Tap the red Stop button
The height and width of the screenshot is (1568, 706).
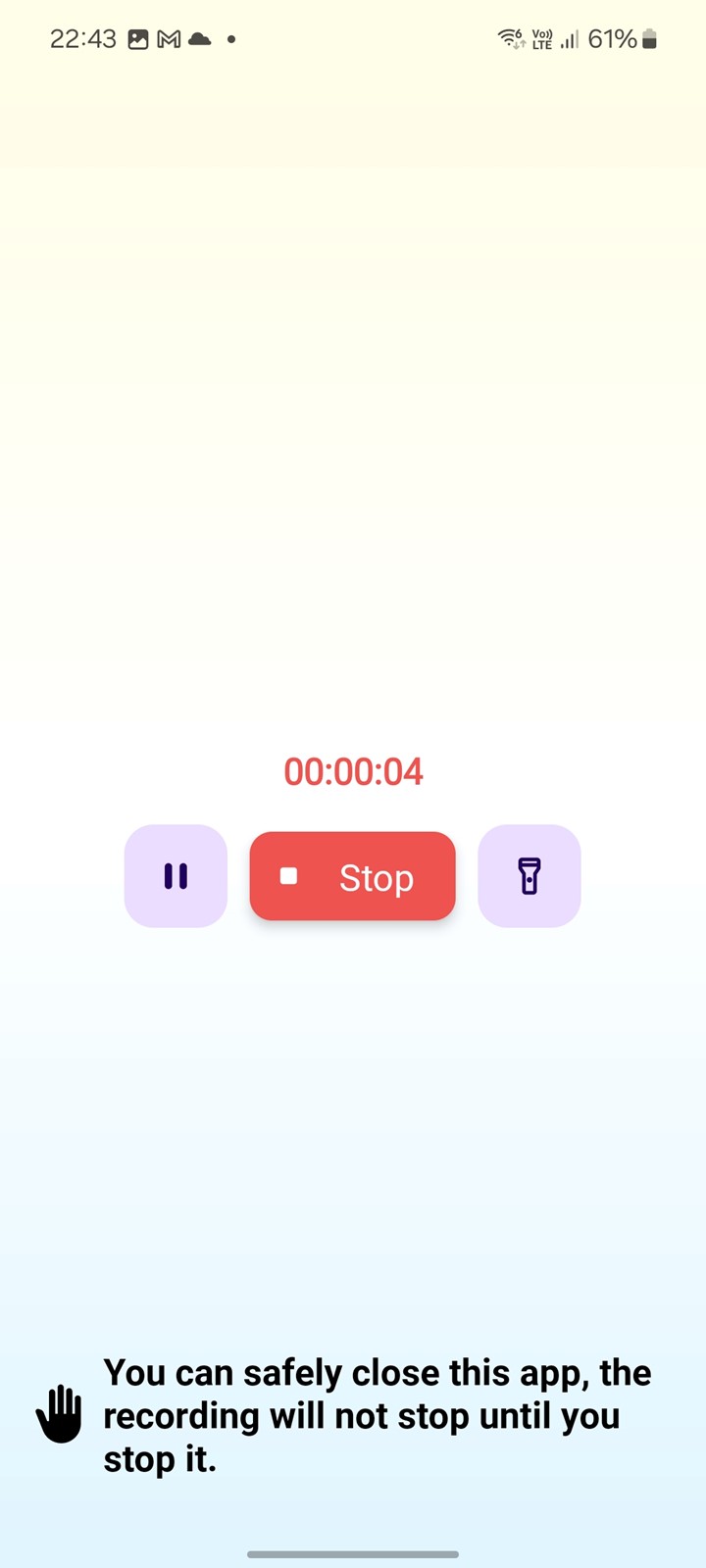click(353, 876)
